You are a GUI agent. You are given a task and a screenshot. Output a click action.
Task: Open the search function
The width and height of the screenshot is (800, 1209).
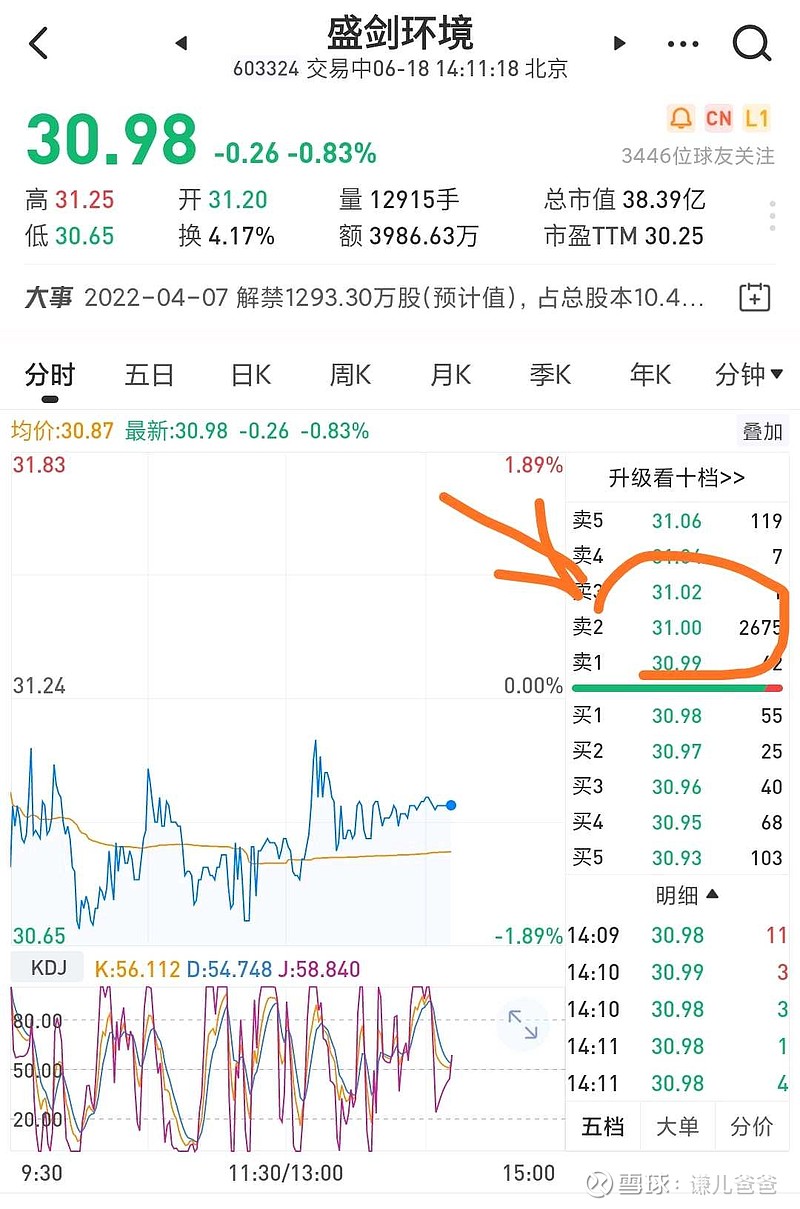[749, 44]
